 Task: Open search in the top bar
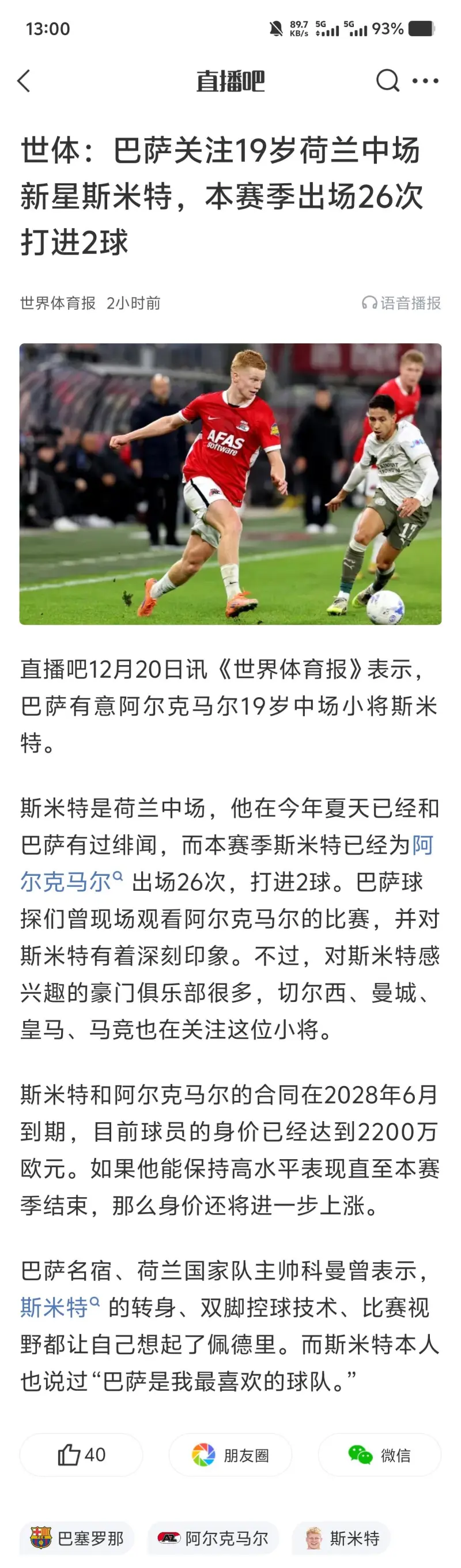pyautogui.click(x=387, y=81)
